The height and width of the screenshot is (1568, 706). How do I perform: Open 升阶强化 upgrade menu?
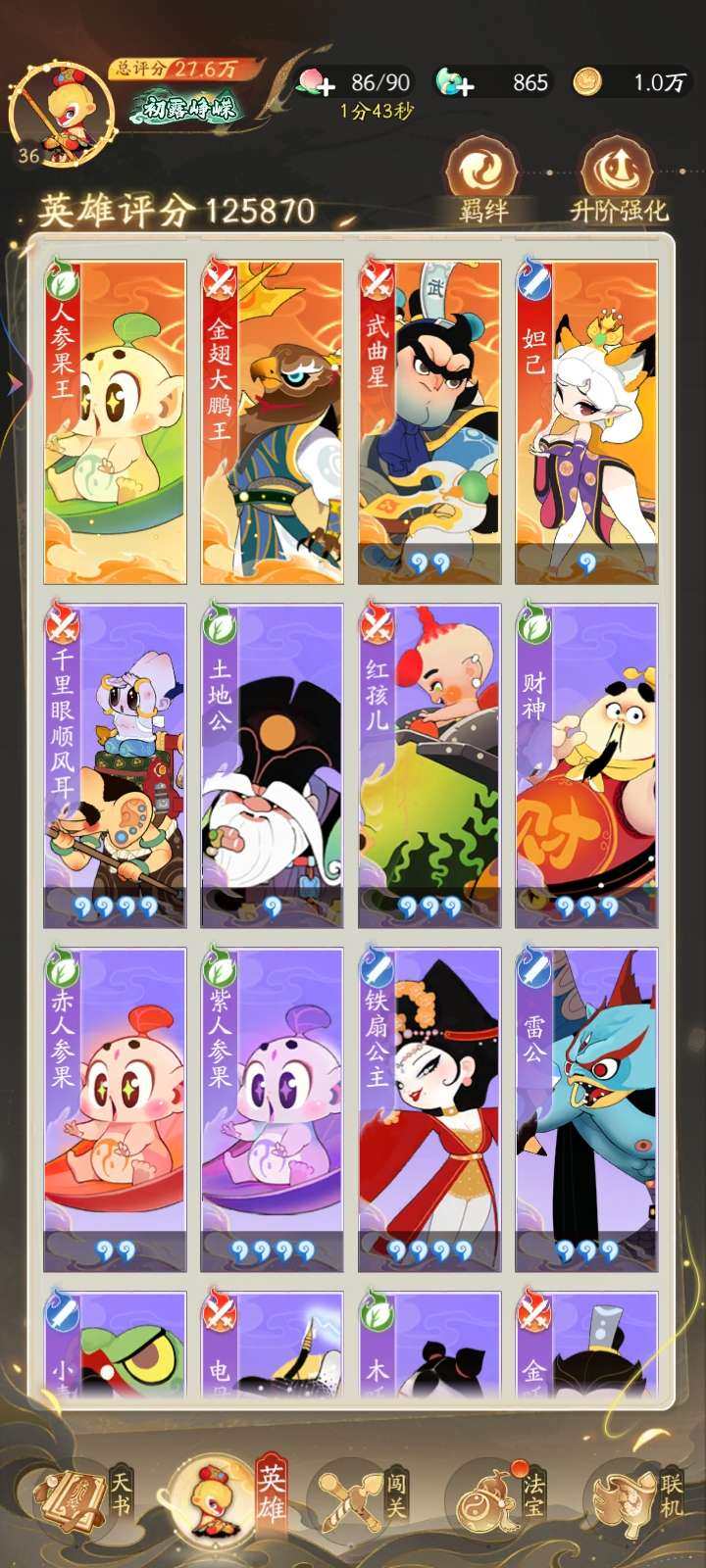click(x=618, y=179)
